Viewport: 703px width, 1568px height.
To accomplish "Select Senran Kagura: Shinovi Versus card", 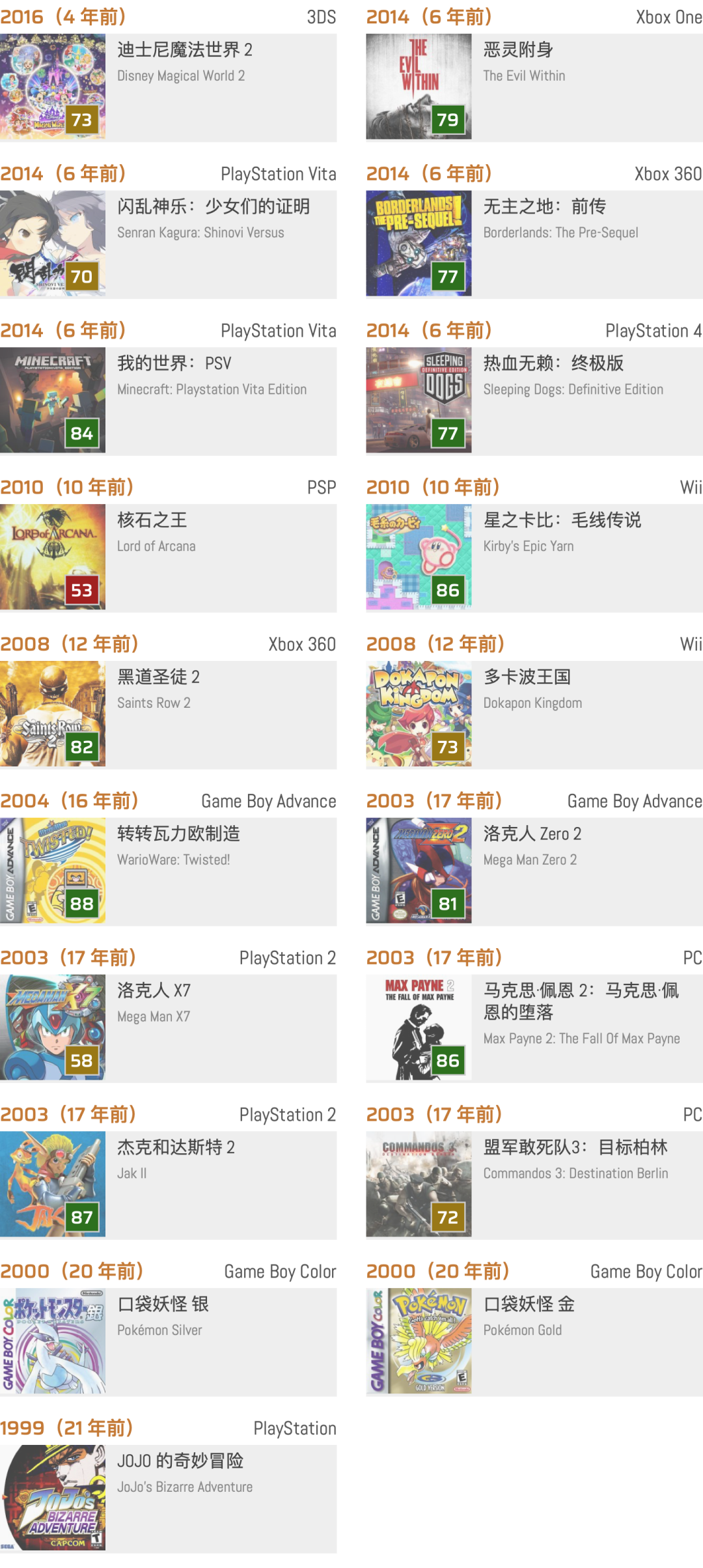I will 168,244.
